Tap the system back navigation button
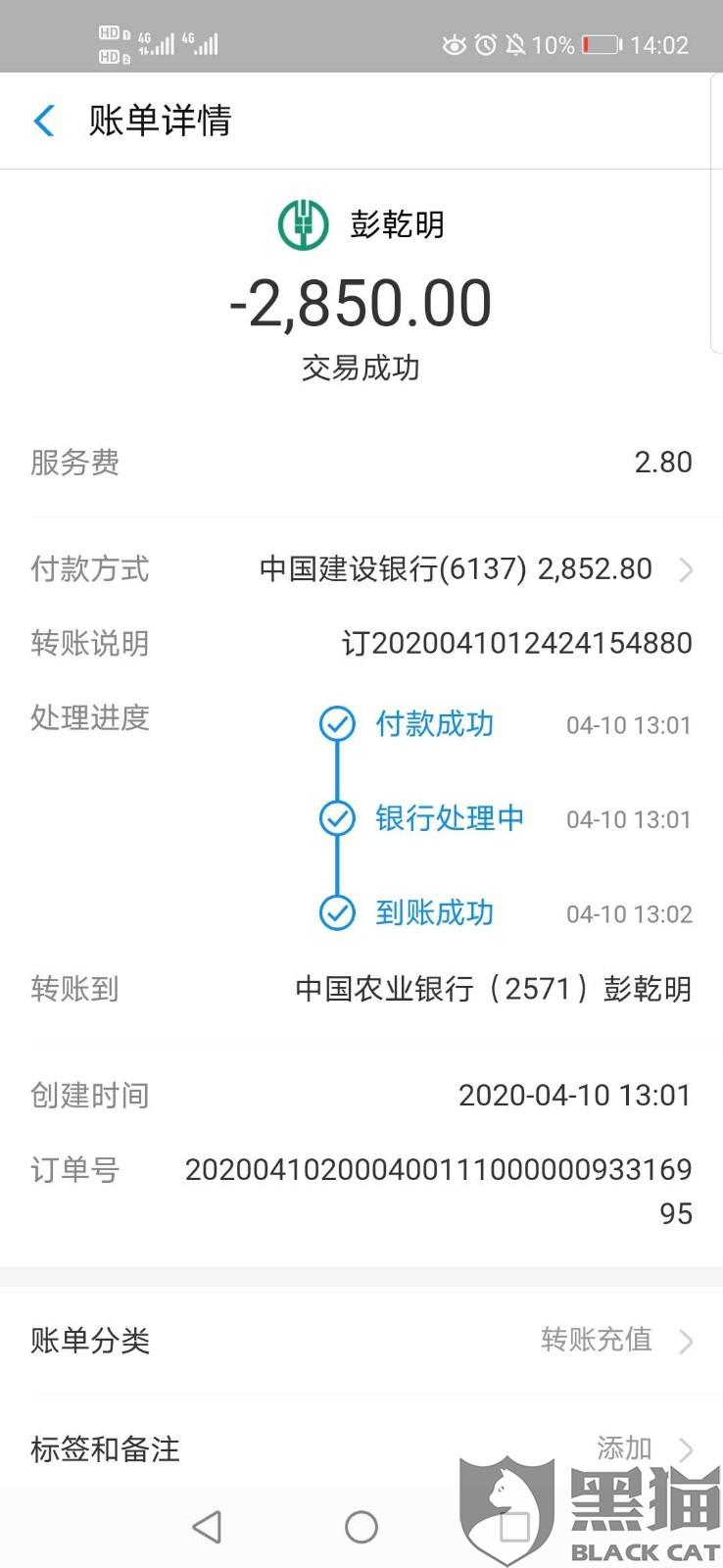 click(x=207, y=1526)
